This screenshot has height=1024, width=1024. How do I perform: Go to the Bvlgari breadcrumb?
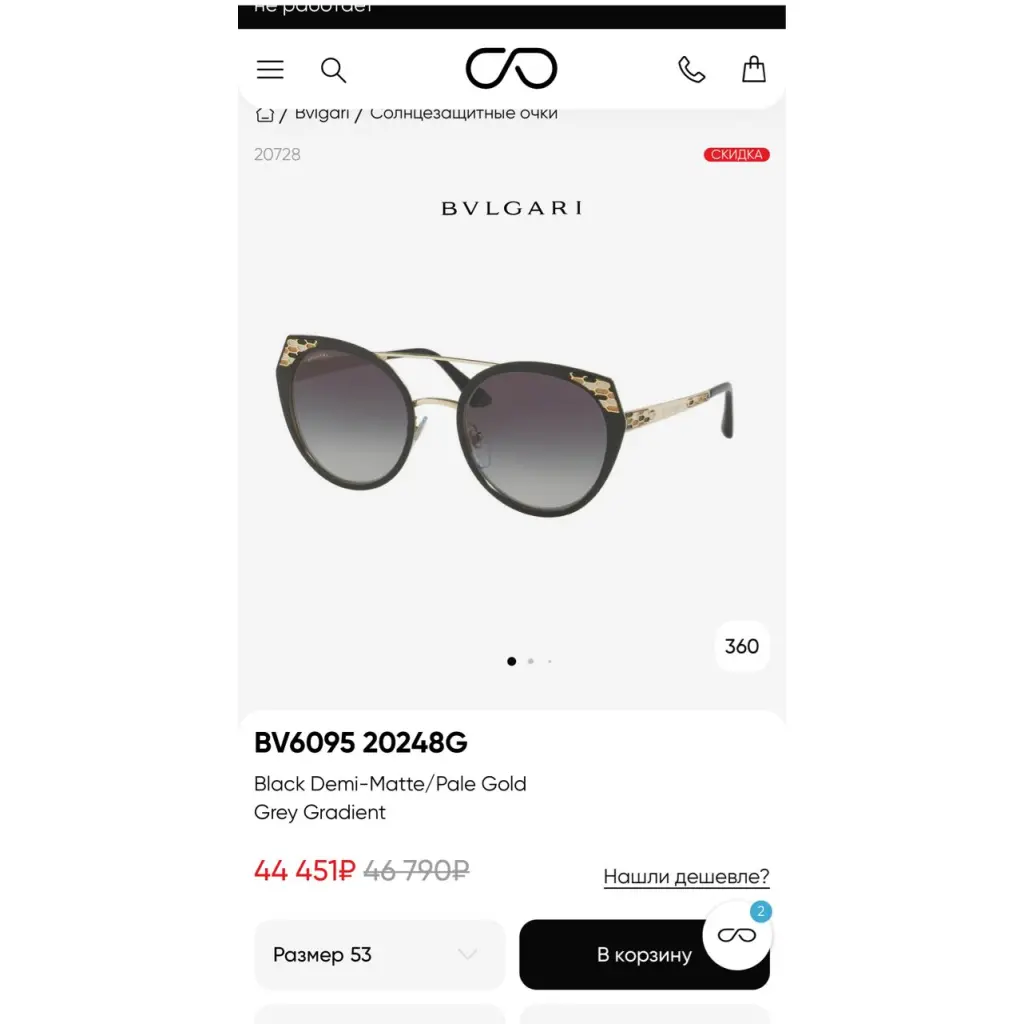pyautogui.click(x=322, y=113)
